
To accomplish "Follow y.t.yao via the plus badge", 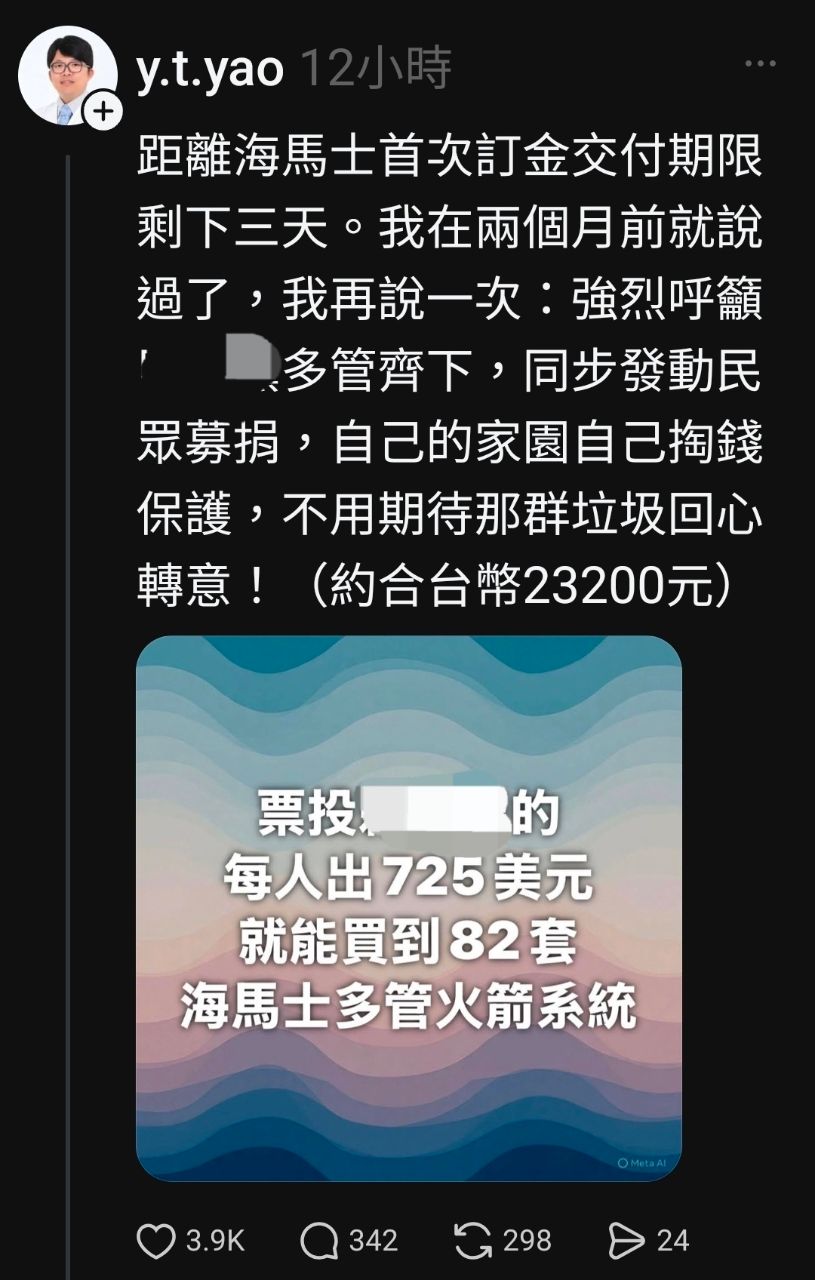I will pyautogui.click(x=103, y=112).
